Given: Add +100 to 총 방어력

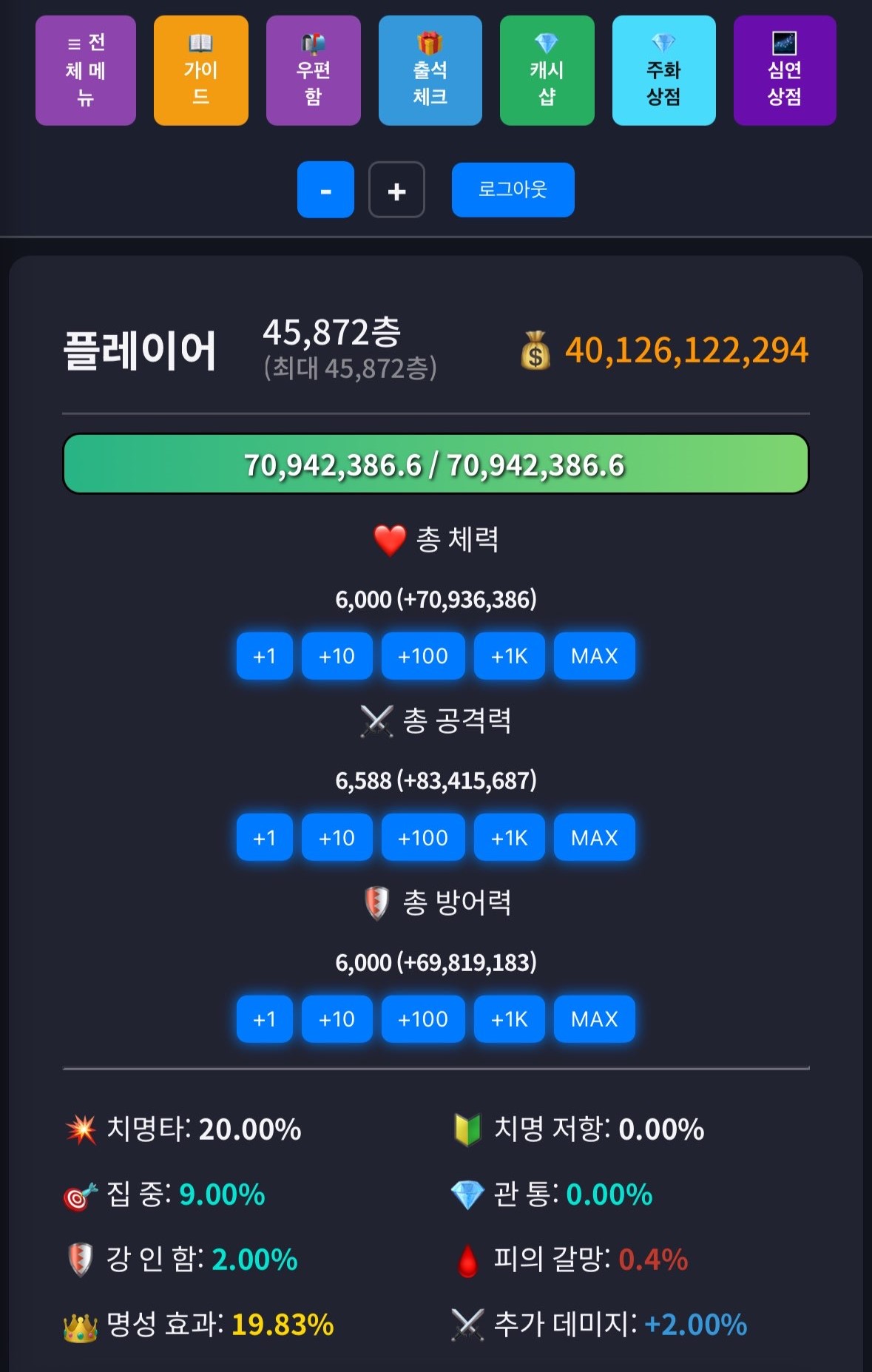Looking at the screenshot, I should tap(422, 1019).
